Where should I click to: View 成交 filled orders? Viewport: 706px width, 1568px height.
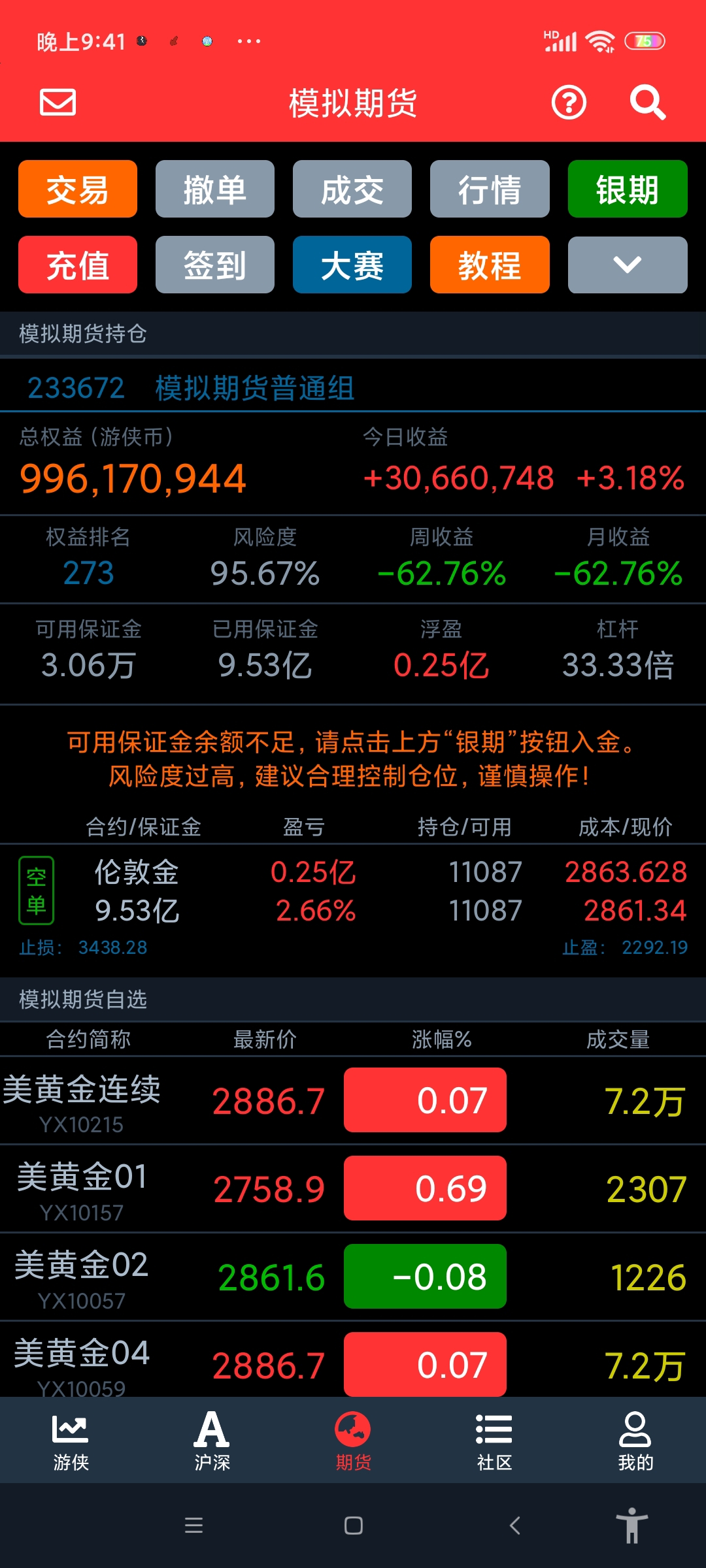coord(352,189)
